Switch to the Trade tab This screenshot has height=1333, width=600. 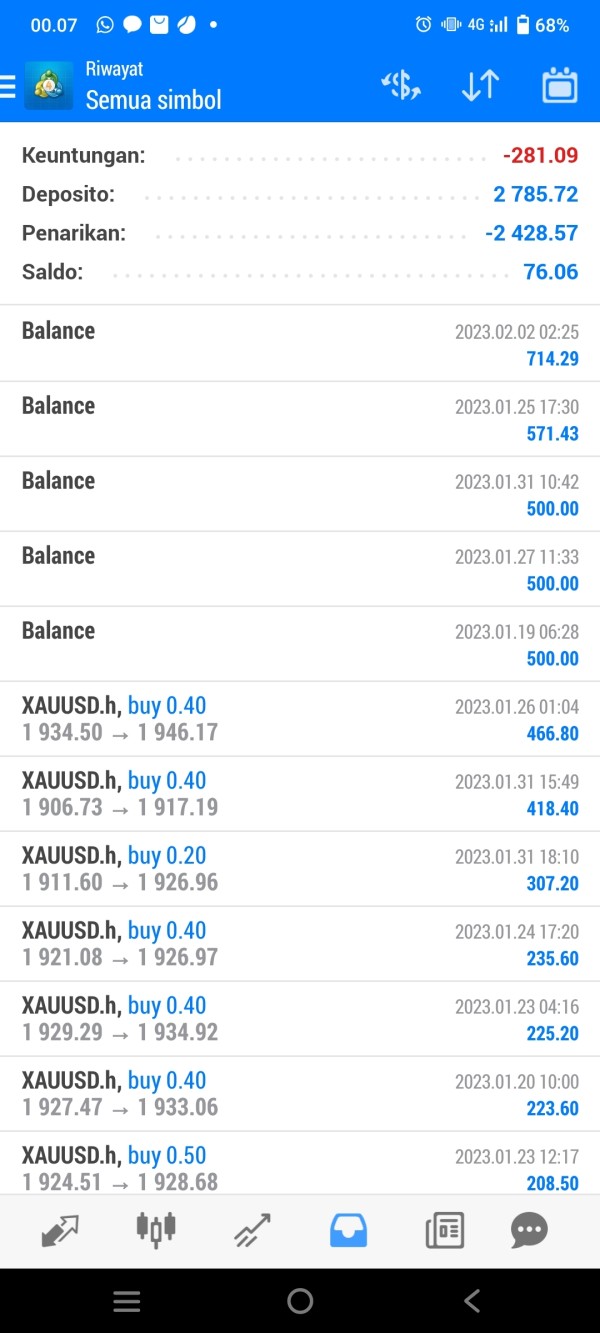252,1230
